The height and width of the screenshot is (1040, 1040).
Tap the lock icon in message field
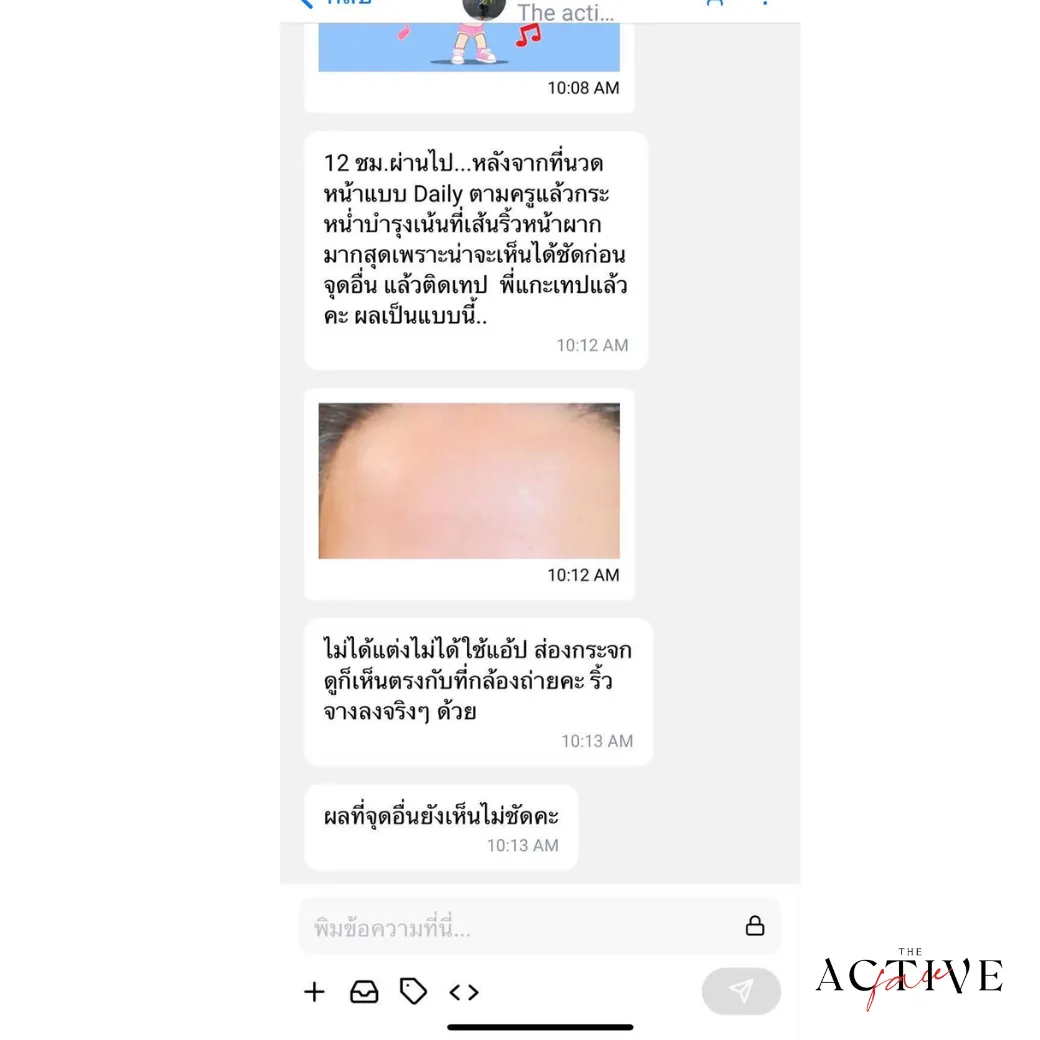coord(755,925)
